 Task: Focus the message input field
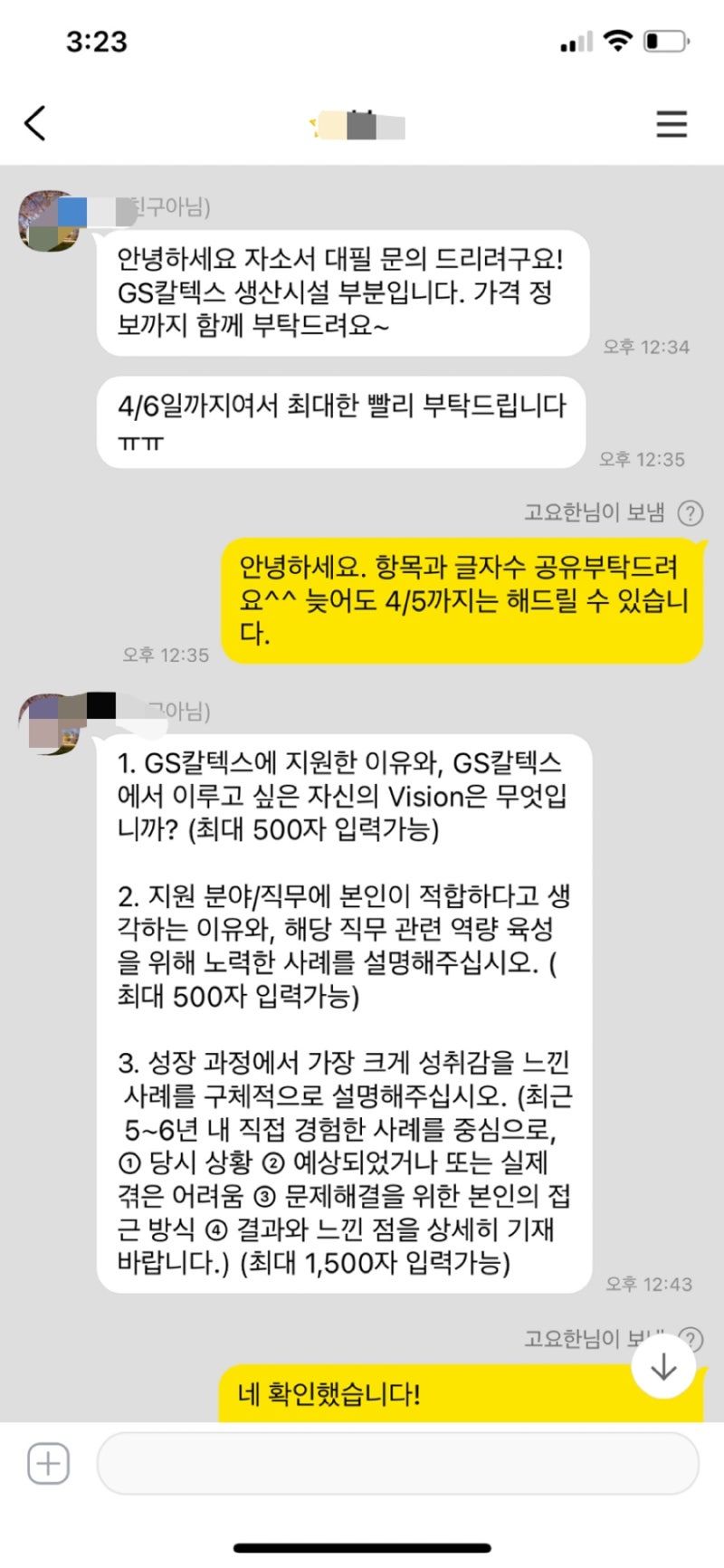[396, 1463]
